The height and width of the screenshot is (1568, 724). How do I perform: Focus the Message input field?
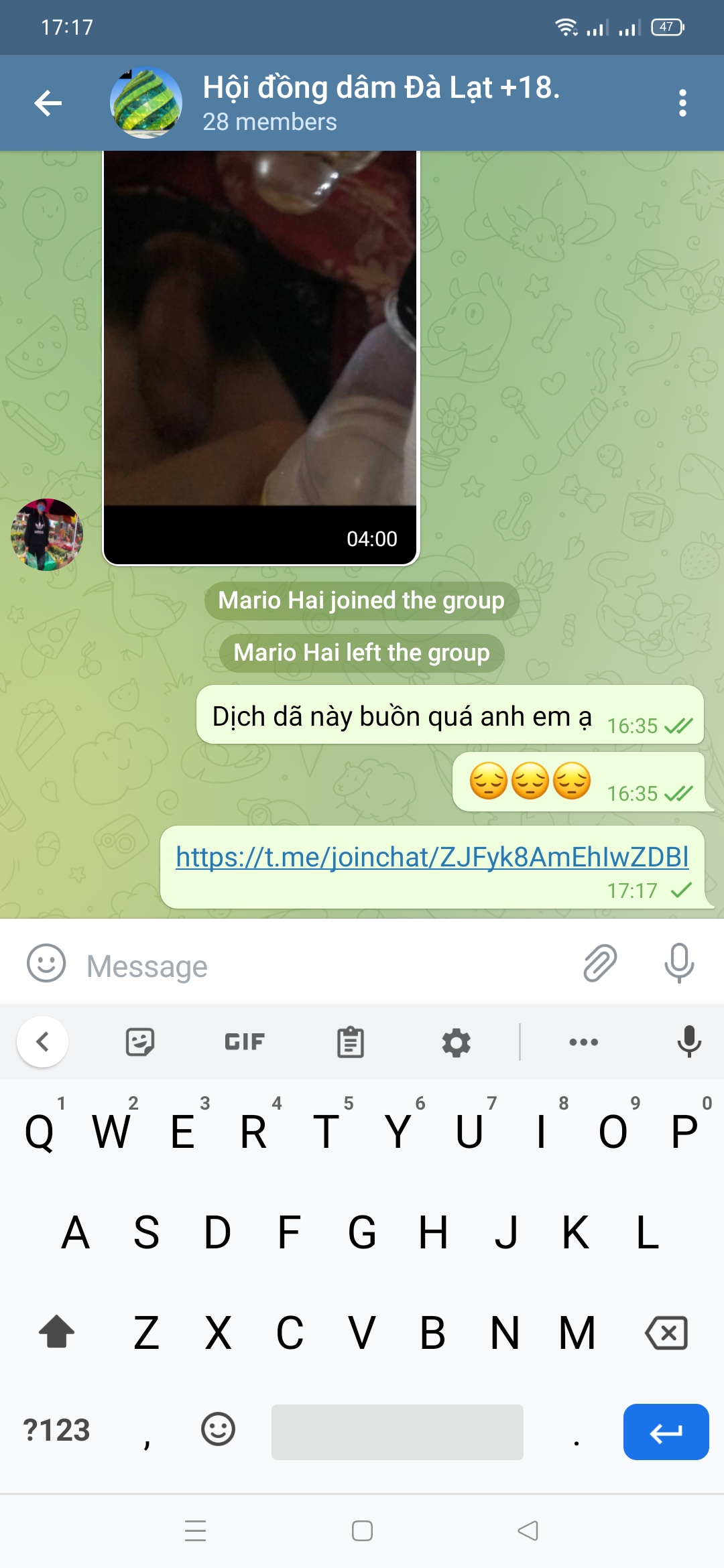322,966
